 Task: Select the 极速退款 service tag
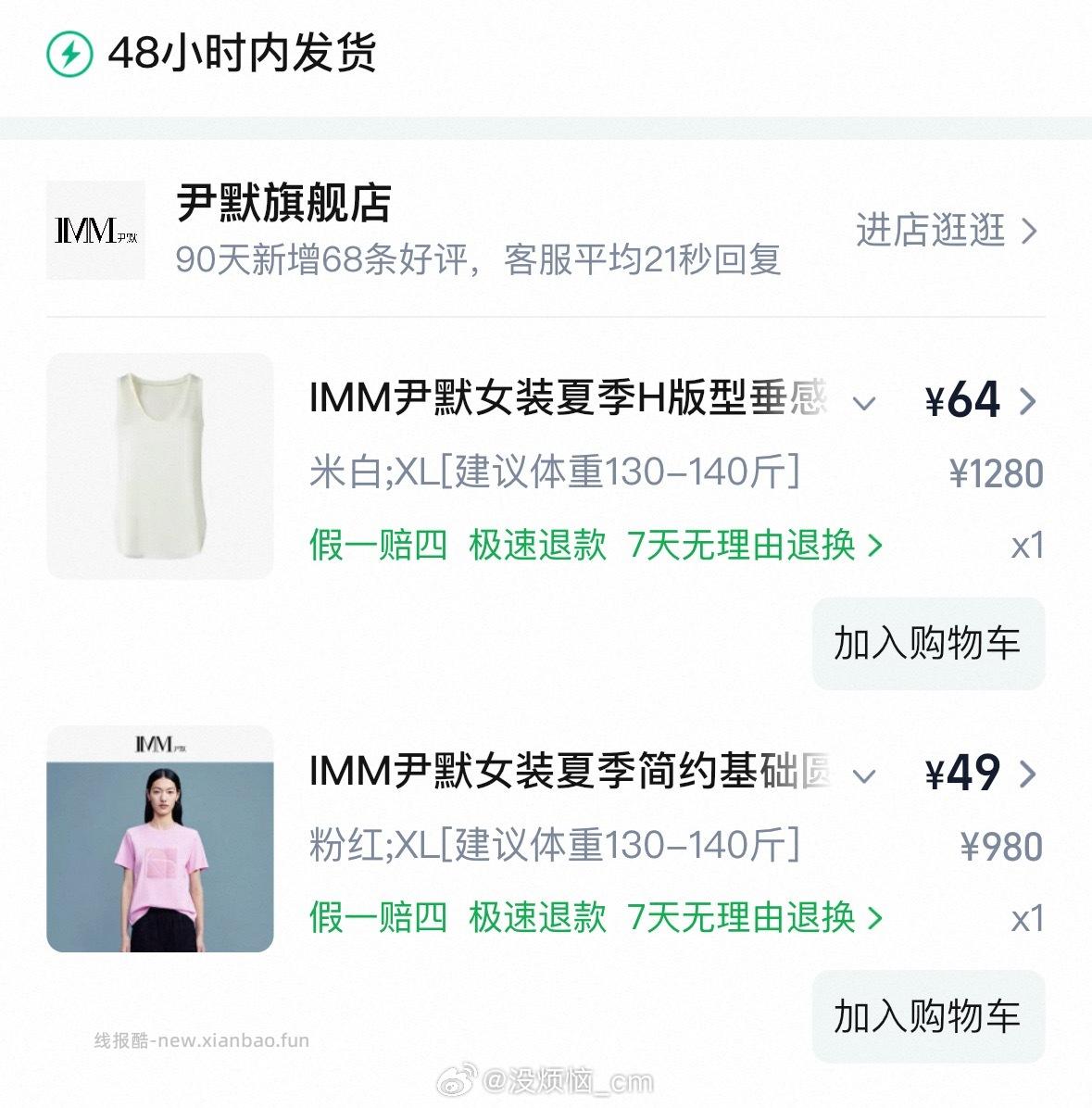[534, 545]
